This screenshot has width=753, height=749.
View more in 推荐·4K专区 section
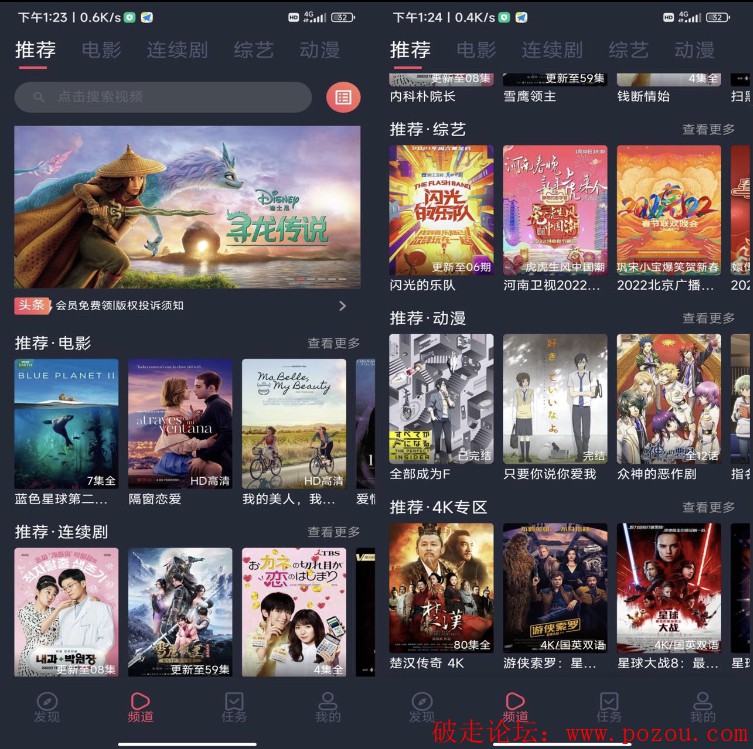708,507
